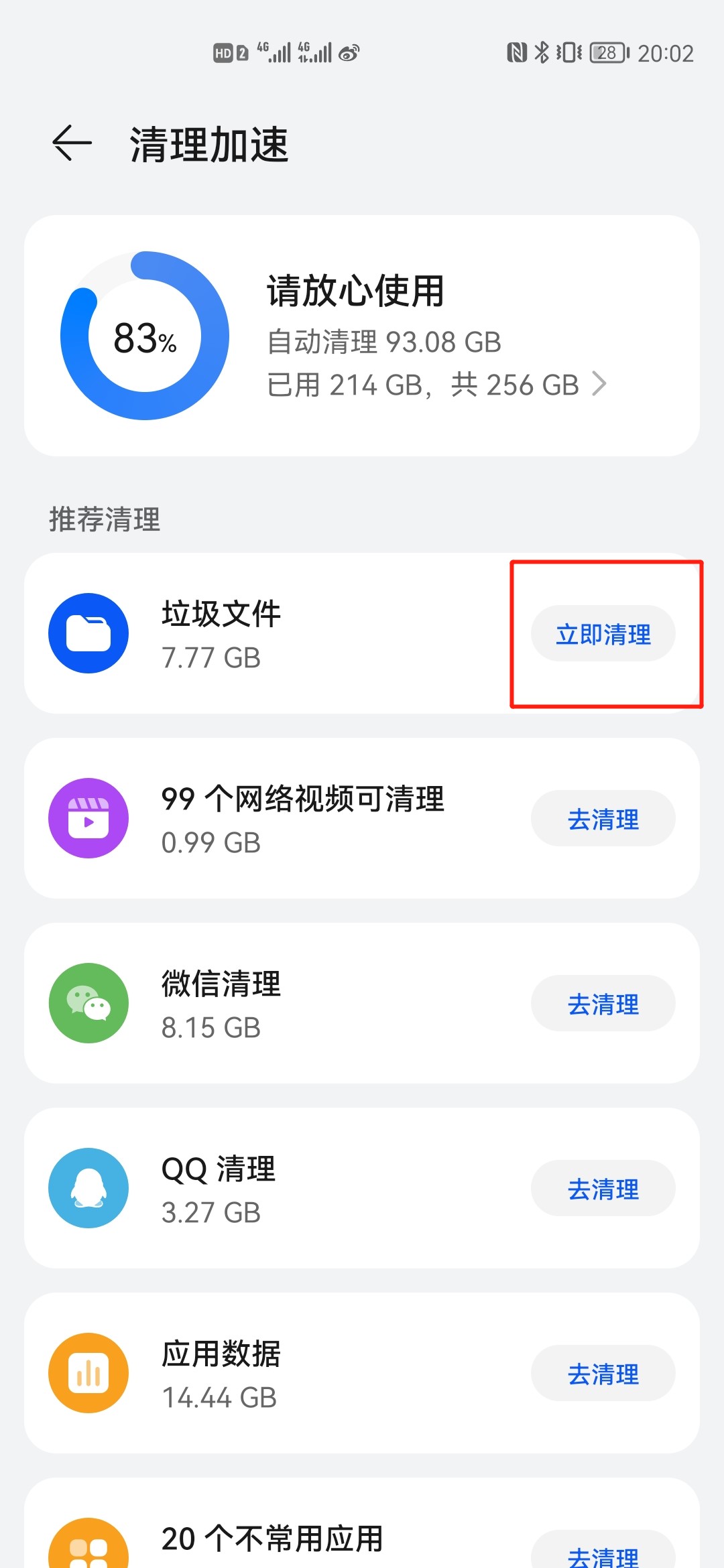Open storage usage details (已用 214 GB)
The image size is (724, 1568).
436,385
